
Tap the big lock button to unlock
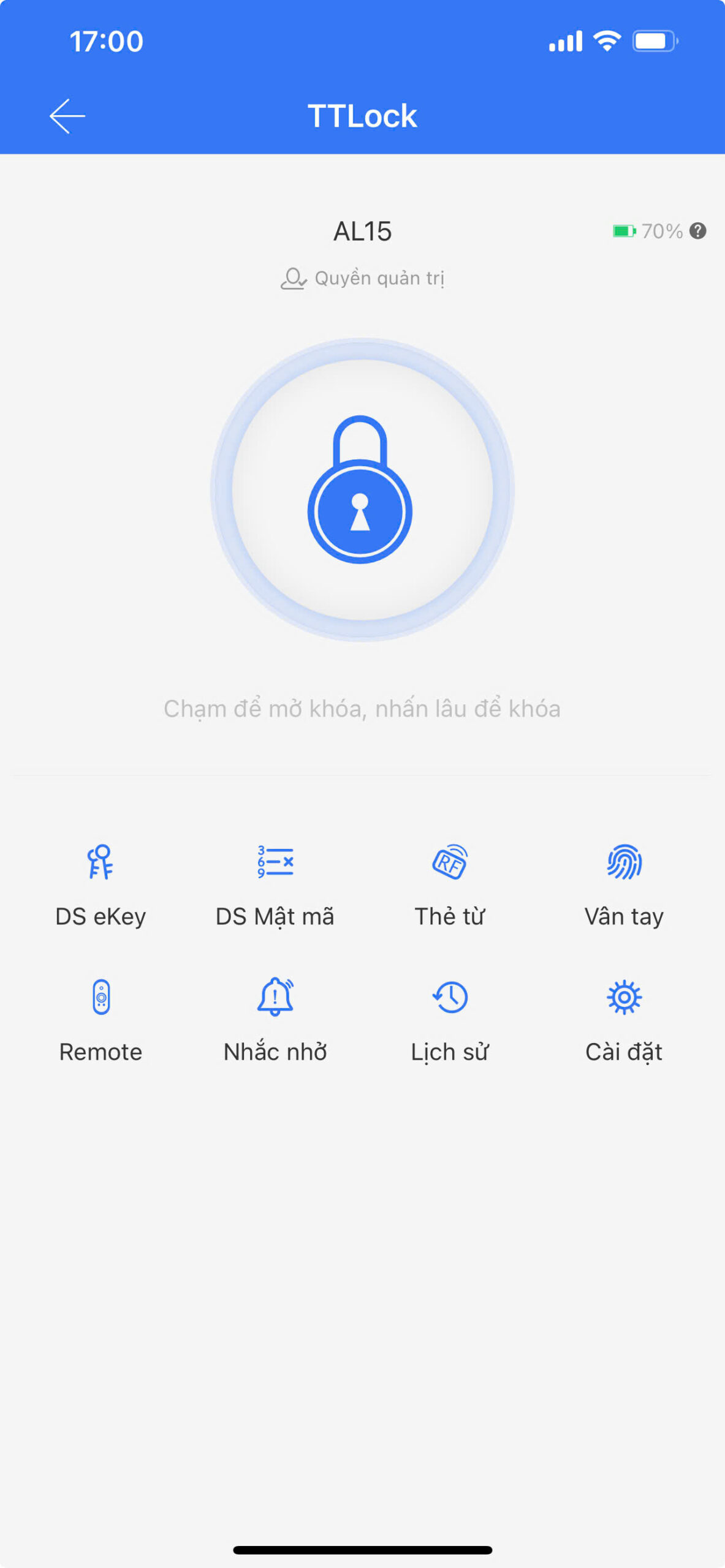(362, 490)
